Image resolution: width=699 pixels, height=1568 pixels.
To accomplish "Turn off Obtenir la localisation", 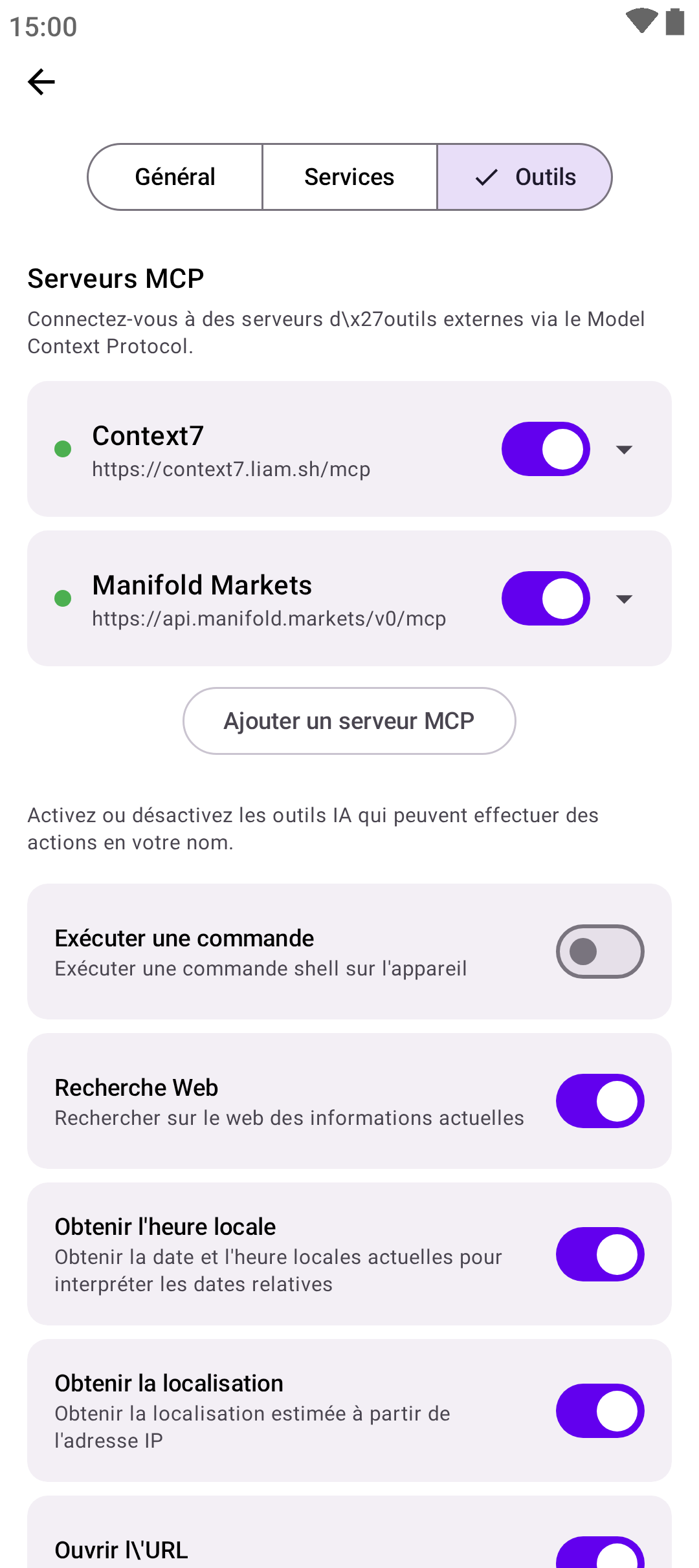I will (600, 1411).
